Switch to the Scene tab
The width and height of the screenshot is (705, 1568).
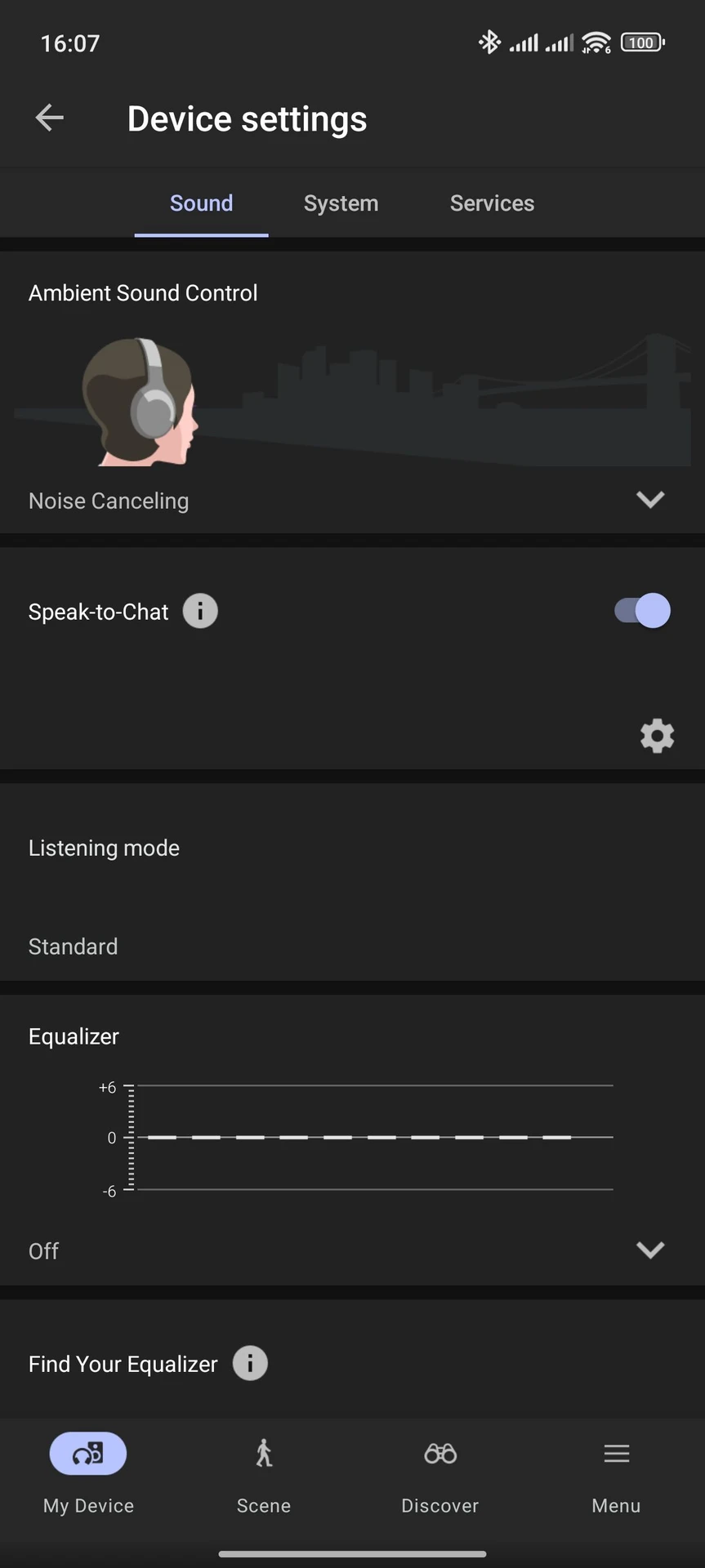click(264, 1471)
